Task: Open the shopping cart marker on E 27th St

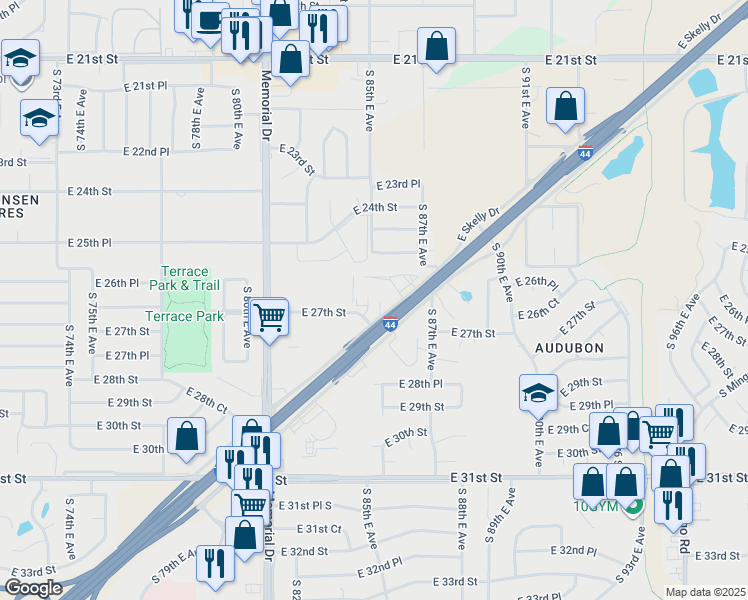Action: 270,317
